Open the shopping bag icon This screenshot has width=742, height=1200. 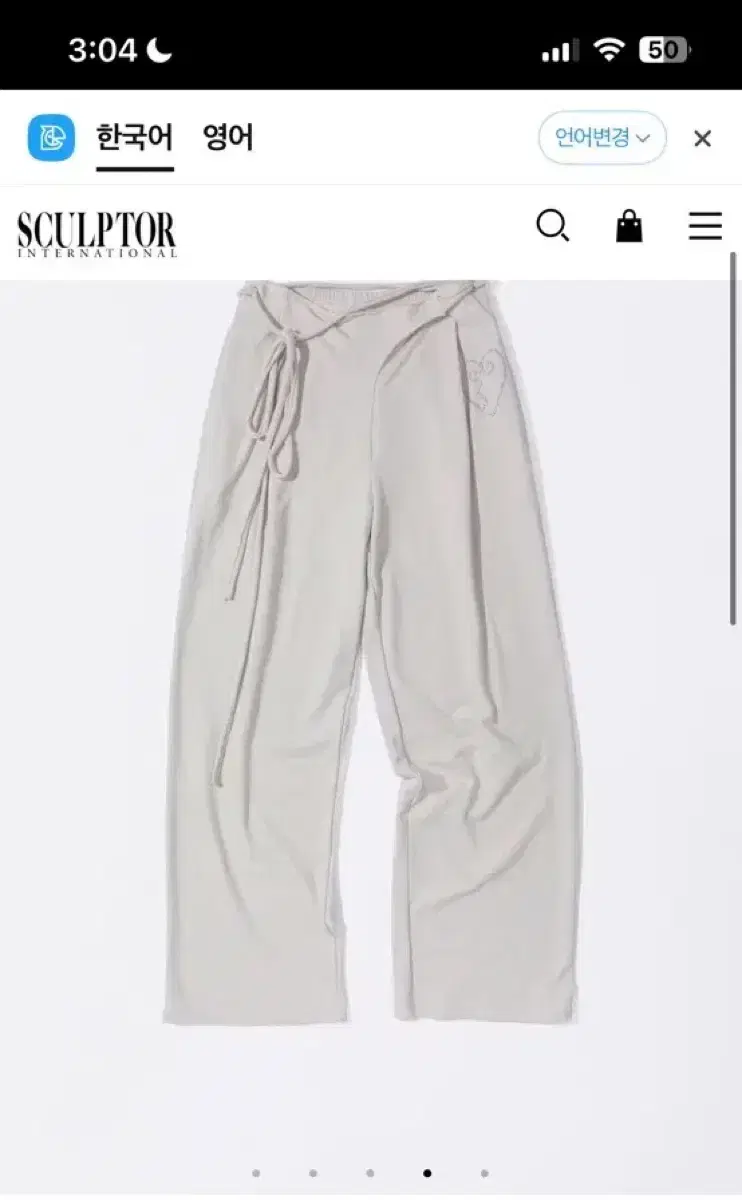pos(629,227)
